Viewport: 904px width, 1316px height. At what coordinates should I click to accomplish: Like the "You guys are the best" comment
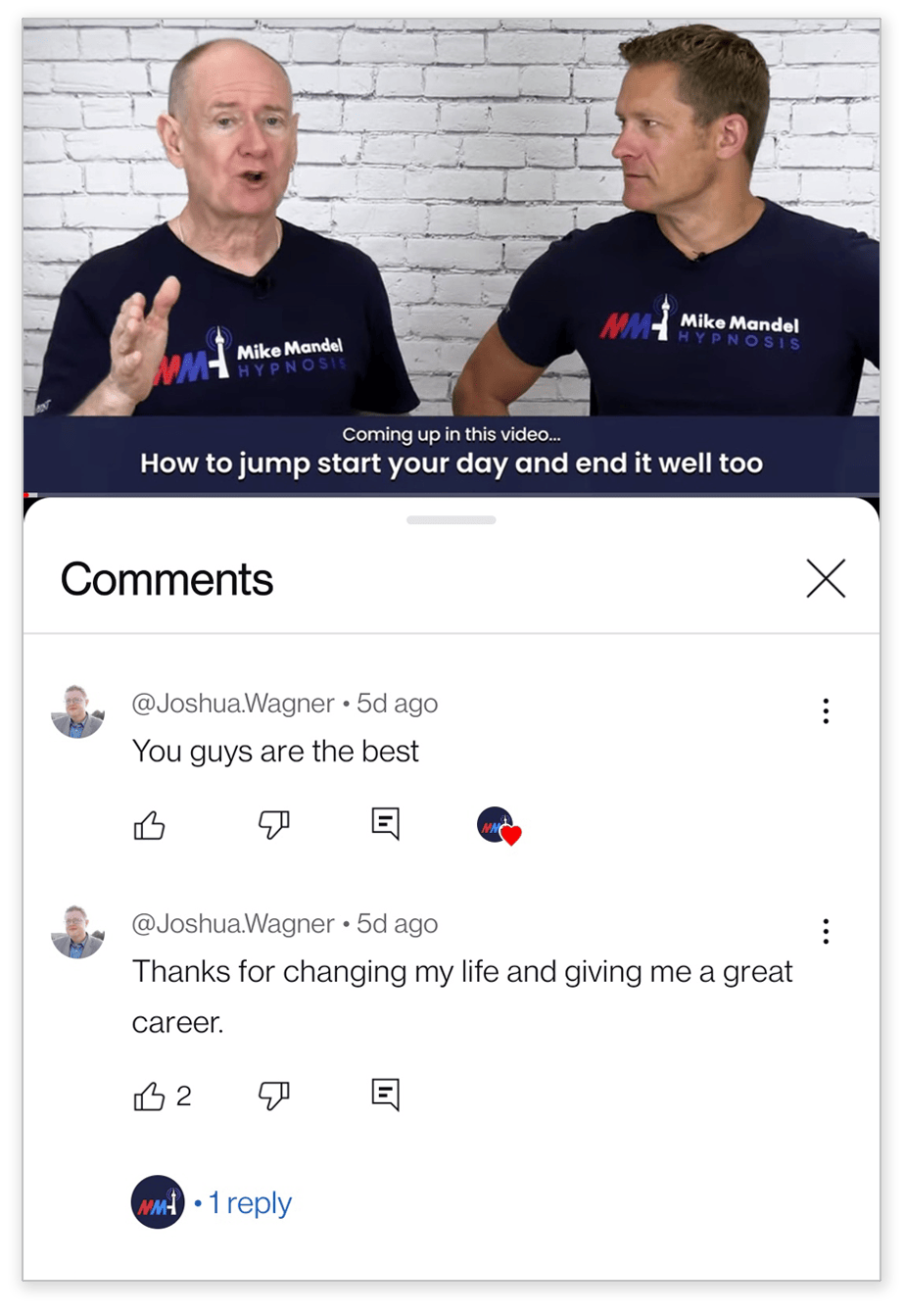pyautogui.click(x=149, y=826)
